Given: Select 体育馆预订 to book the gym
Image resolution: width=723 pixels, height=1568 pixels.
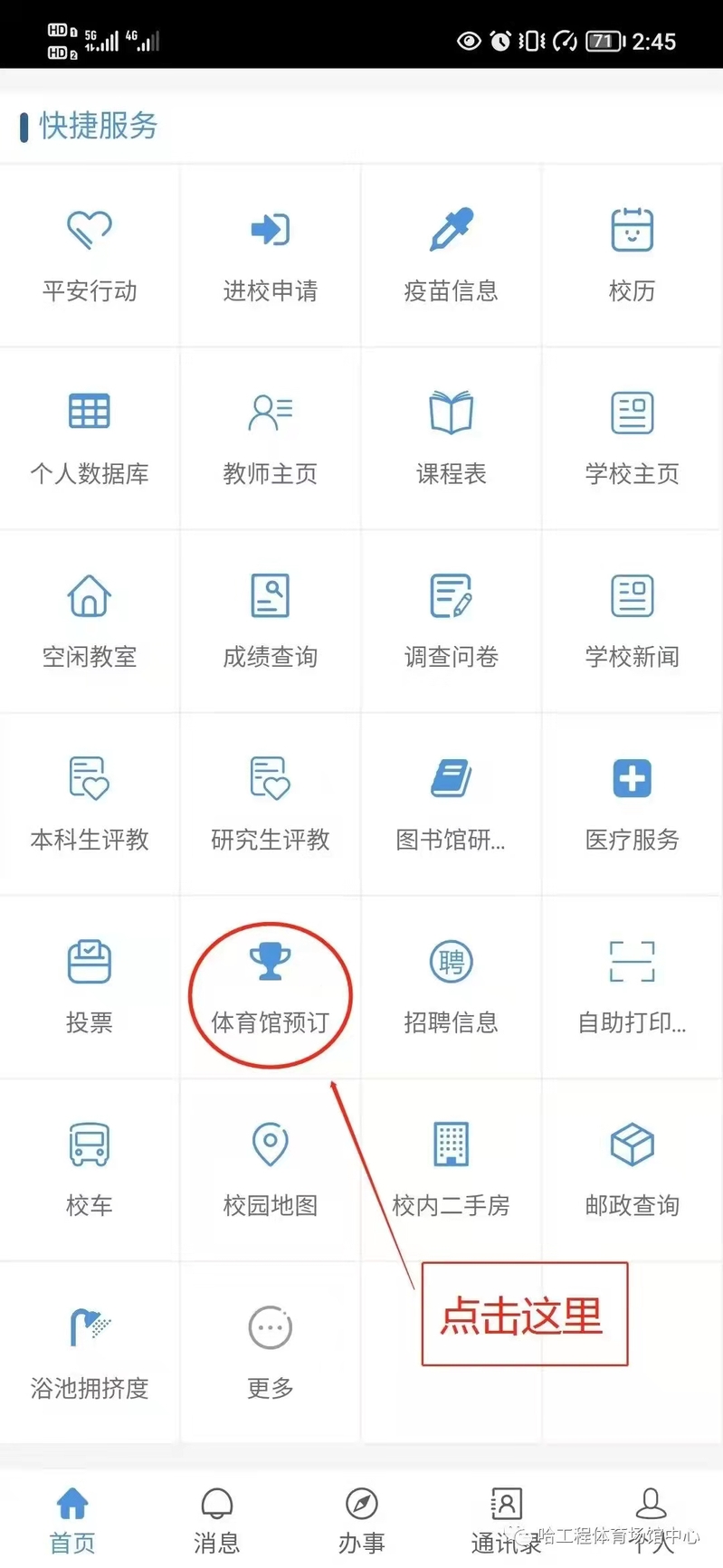Looking at the screenshot, I should coord(271,988).
